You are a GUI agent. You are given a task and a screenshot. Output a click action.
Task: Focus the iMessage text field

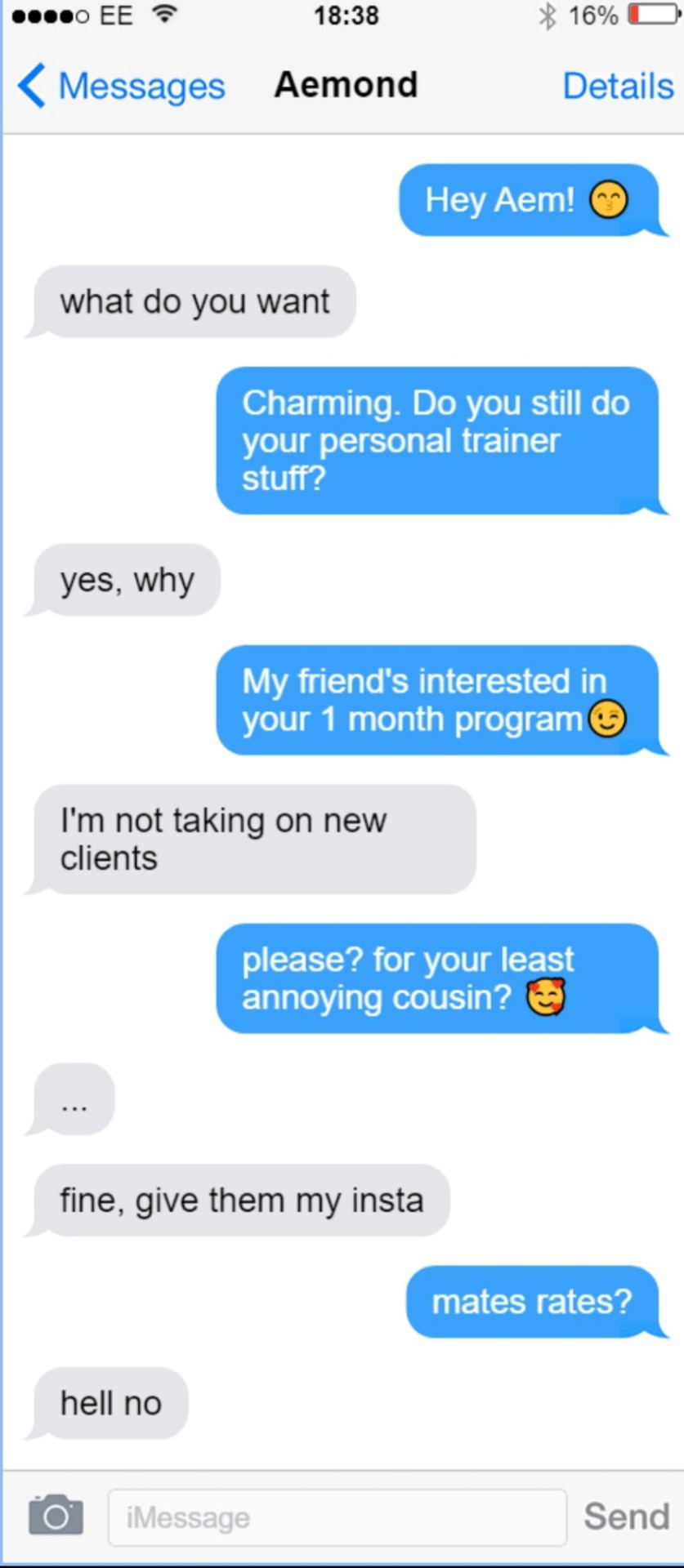pyautogui.click(x=337, y=1517)
